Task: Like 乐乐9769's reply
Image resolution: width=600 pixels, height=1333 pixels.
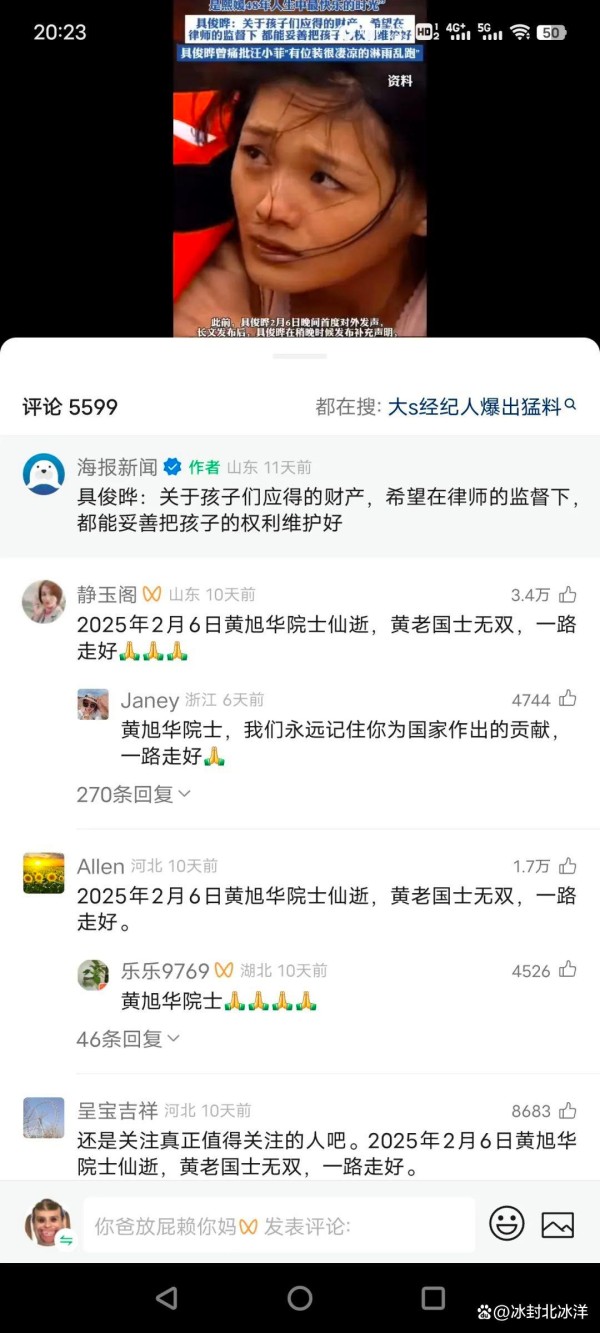Action: pyautogui.click(x=568, y=970)
